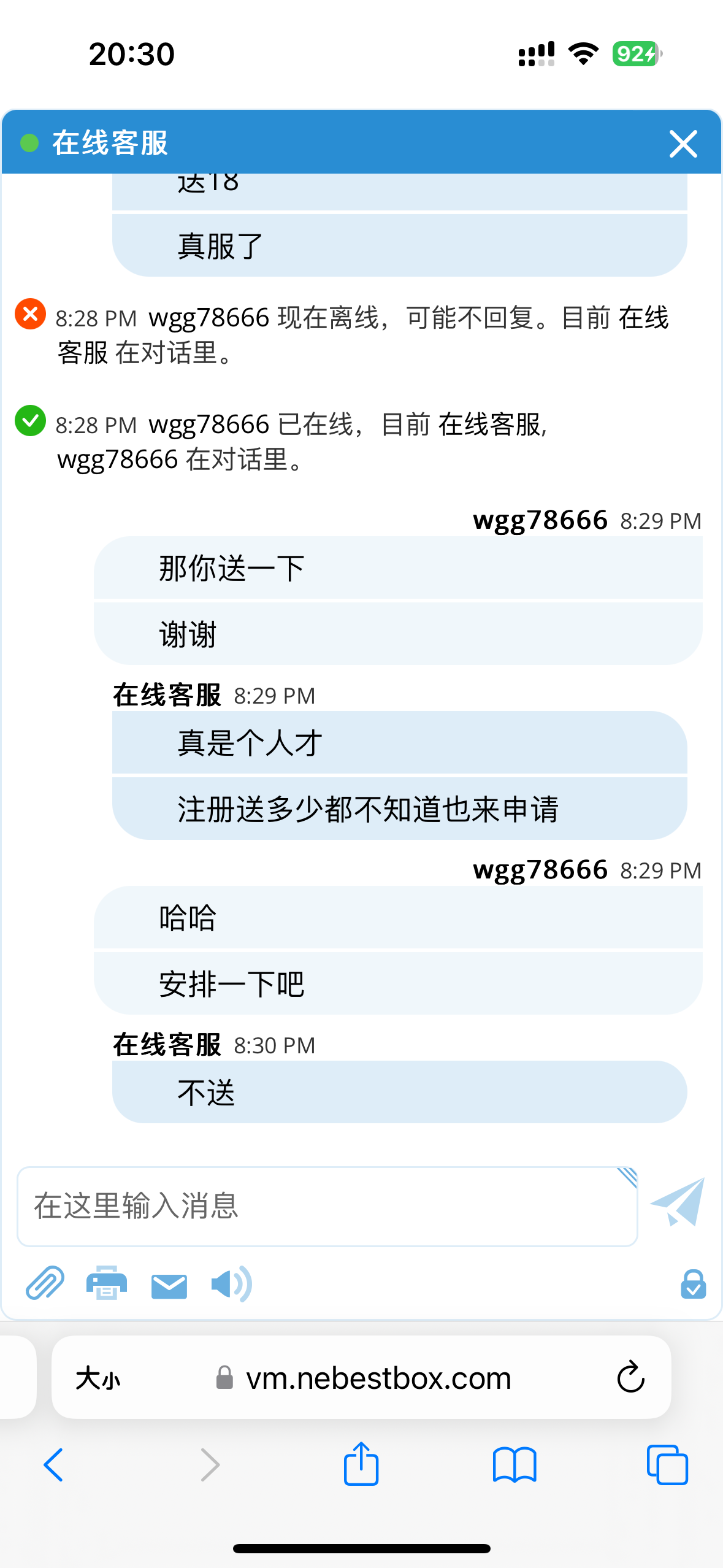Close the 在线客服 chat window
The height and width of the screenshot is (1568, 723).
(x=683, y=144)
